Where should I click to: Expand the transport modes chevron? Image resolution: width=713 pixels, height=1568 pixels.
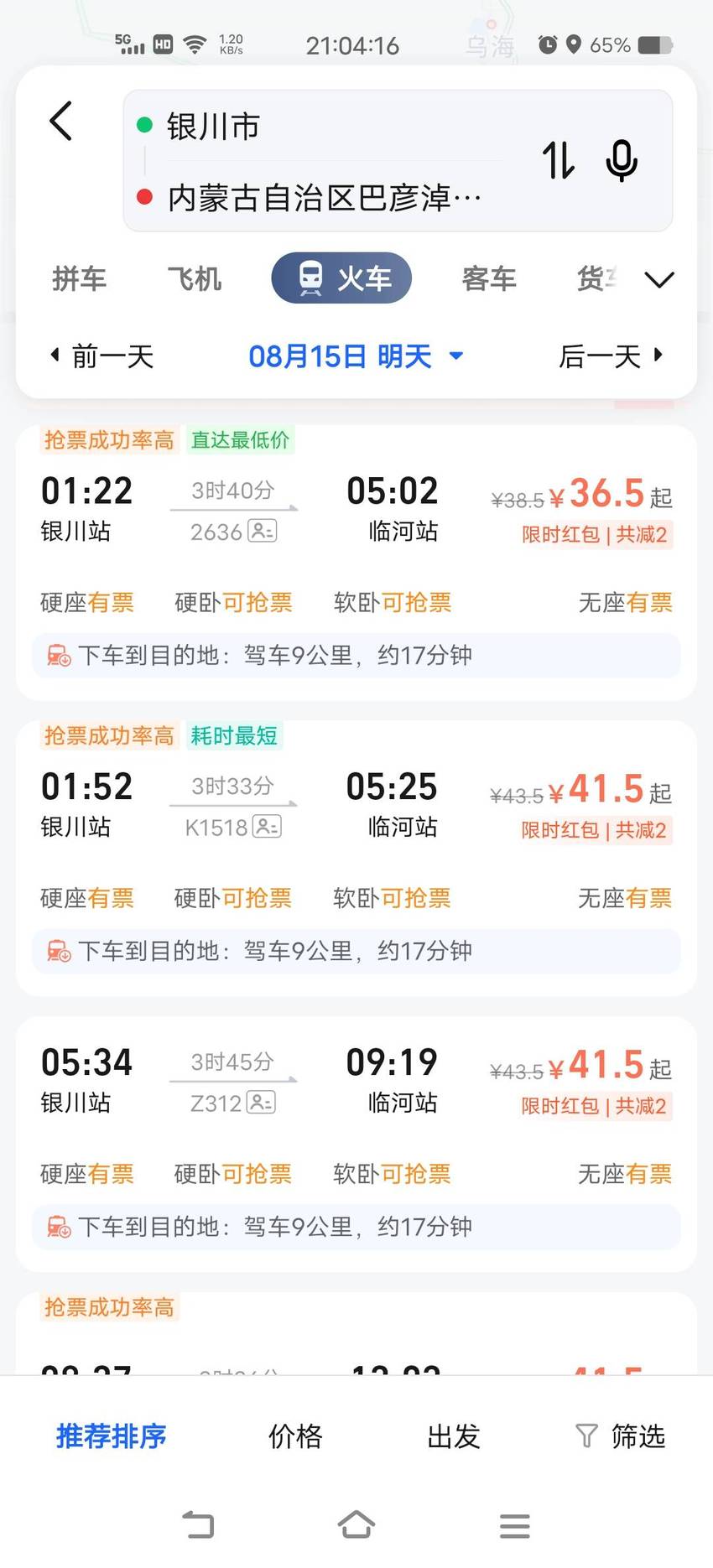pyautogui.click(x=659, y=279)
